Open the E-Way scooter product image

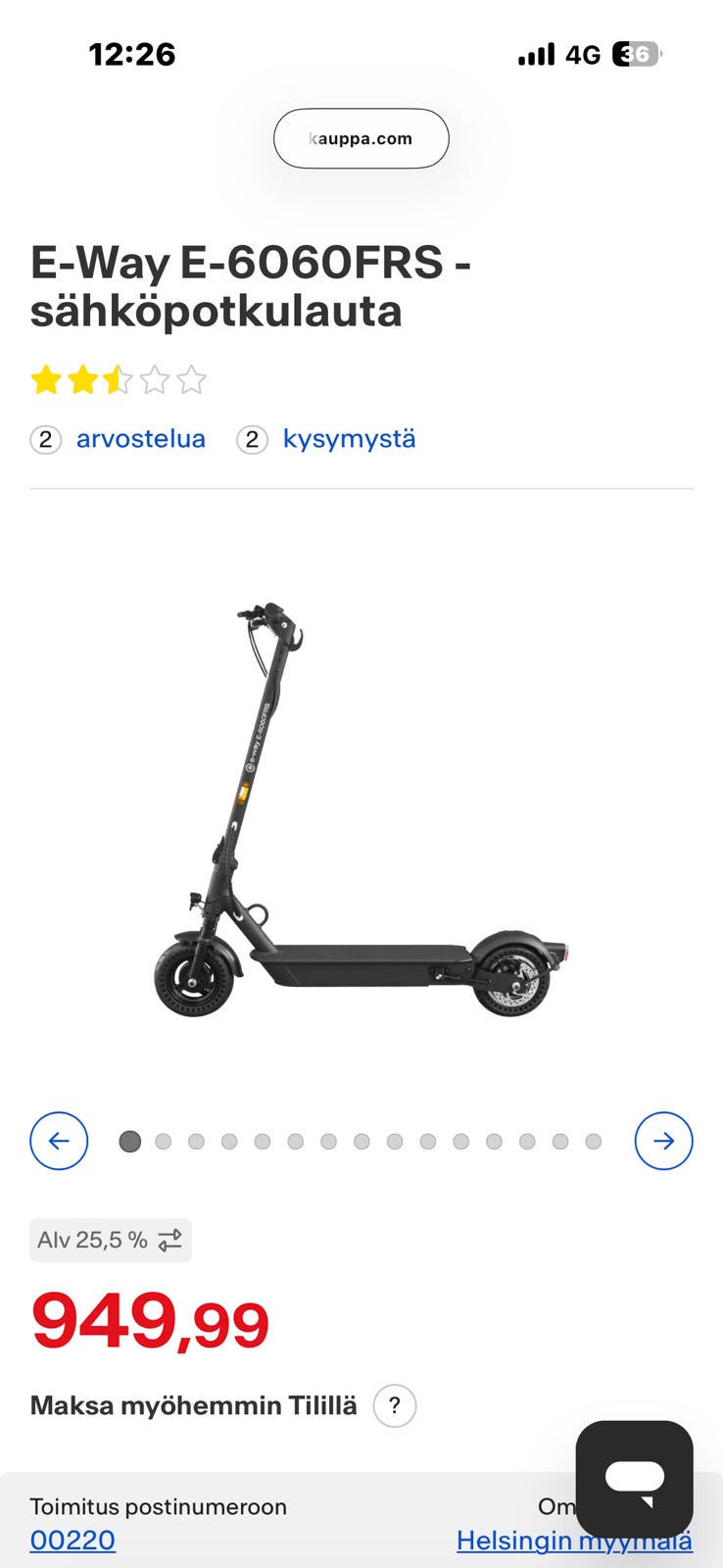pyautogui.click(x=361, y=810)
